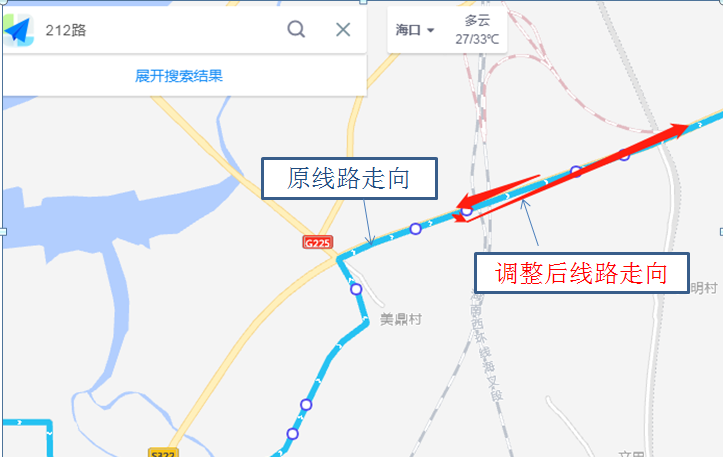723x457 pixels.
Task: Tap the blue paper-plane logo icon
Action: (18, 30)
